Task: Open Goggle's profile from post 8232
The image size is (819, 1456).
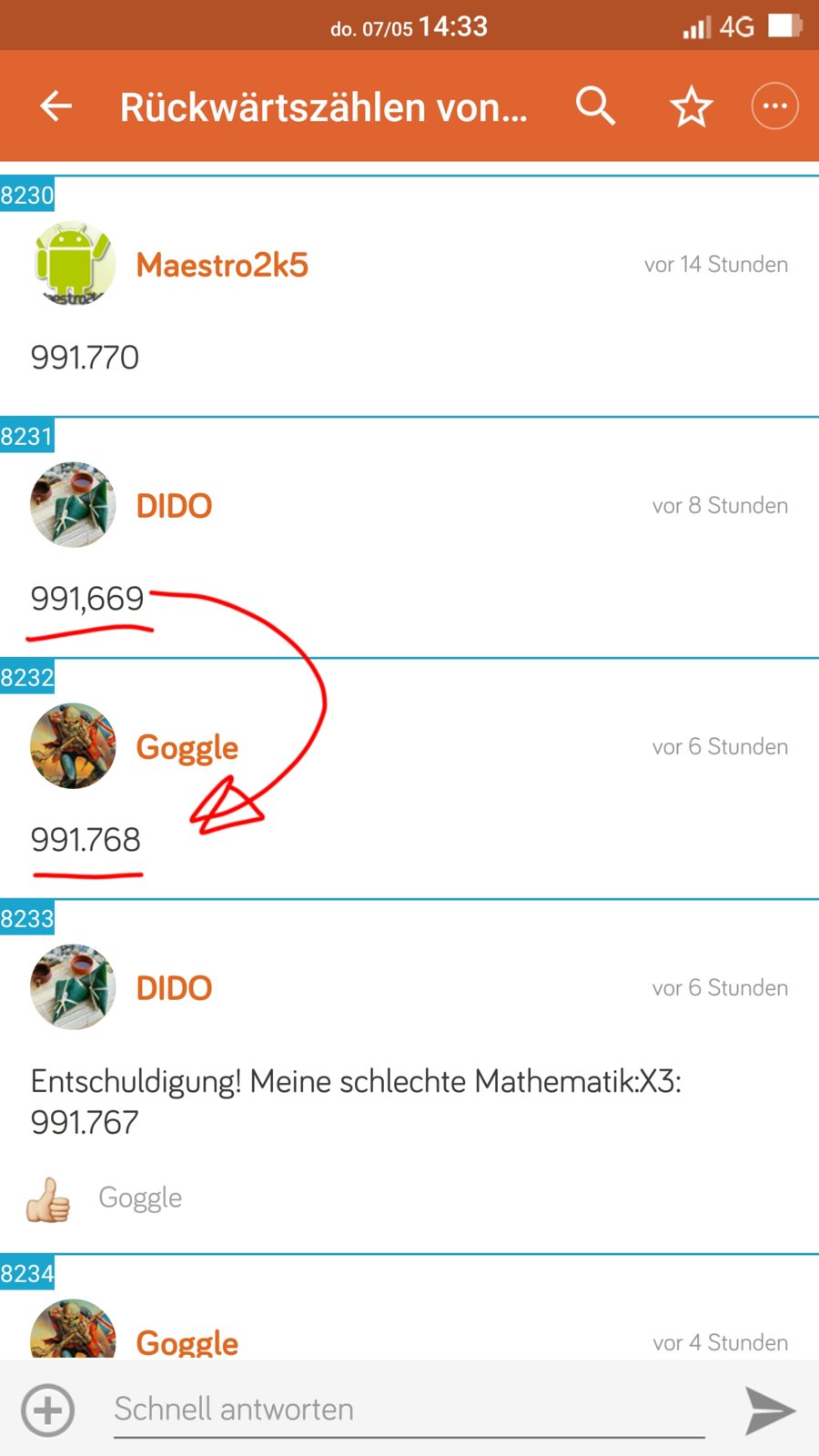Action: [187, 747]
